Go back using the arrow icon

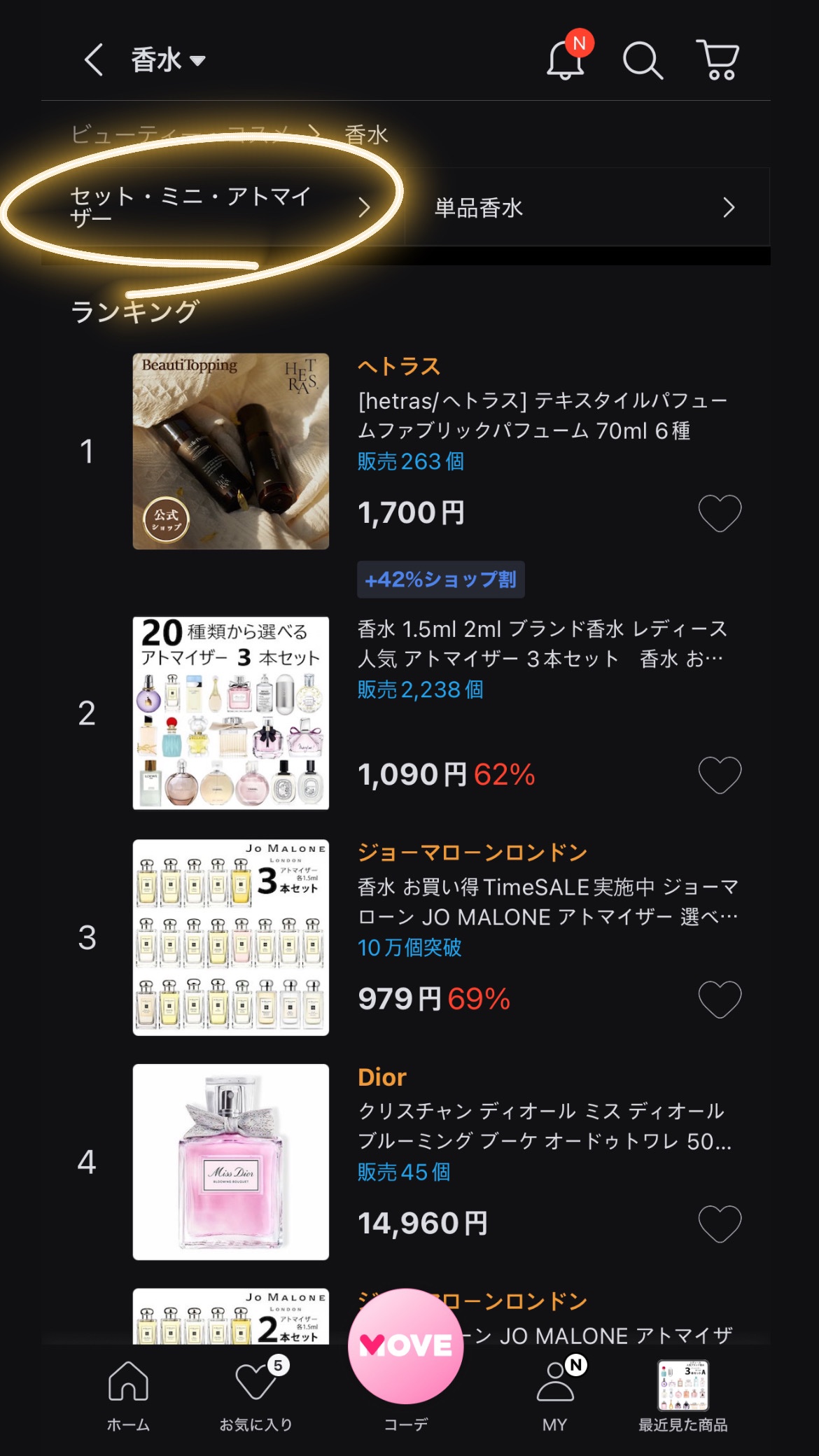(94, 60)
